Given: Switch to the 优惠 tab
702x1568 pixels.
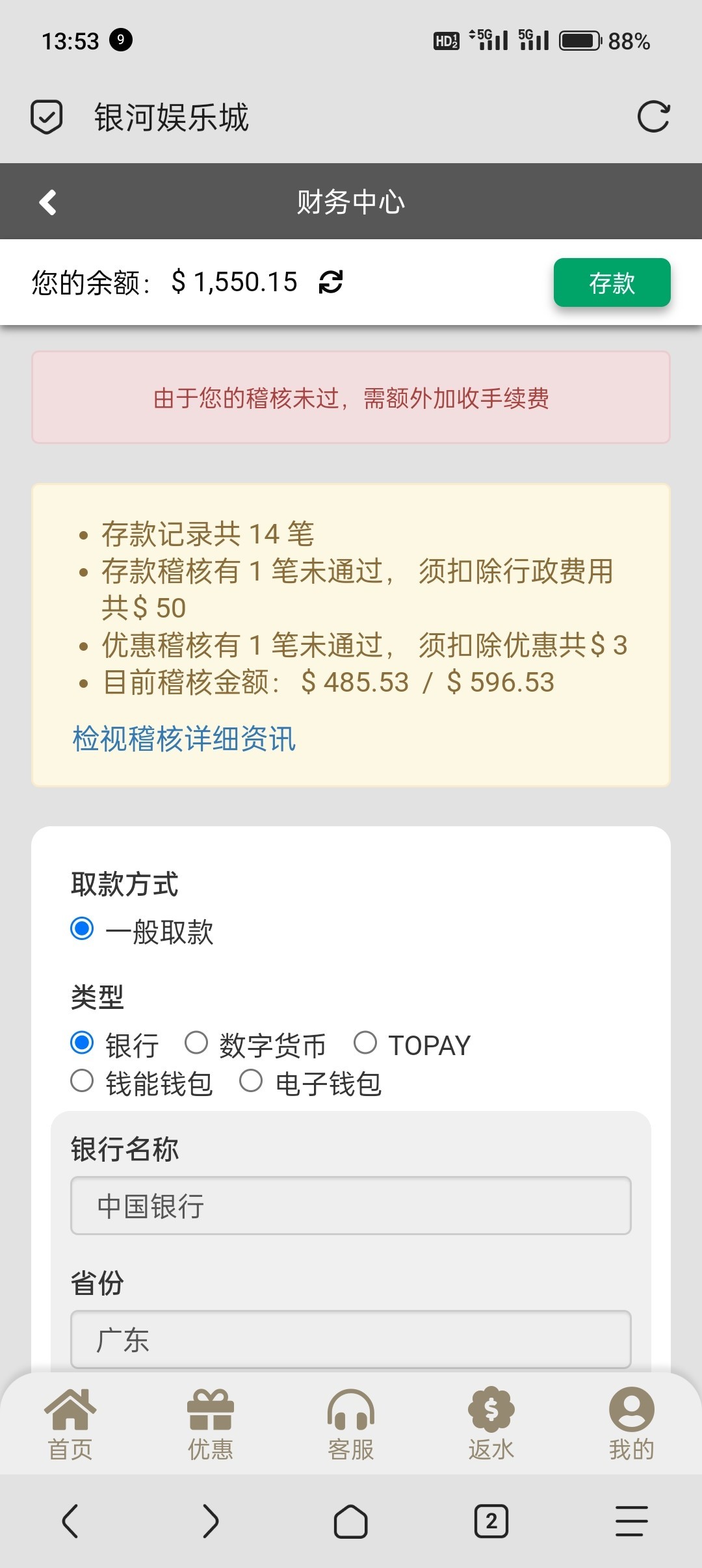Looking at the screenshot, I should [x=211, y=1424].
